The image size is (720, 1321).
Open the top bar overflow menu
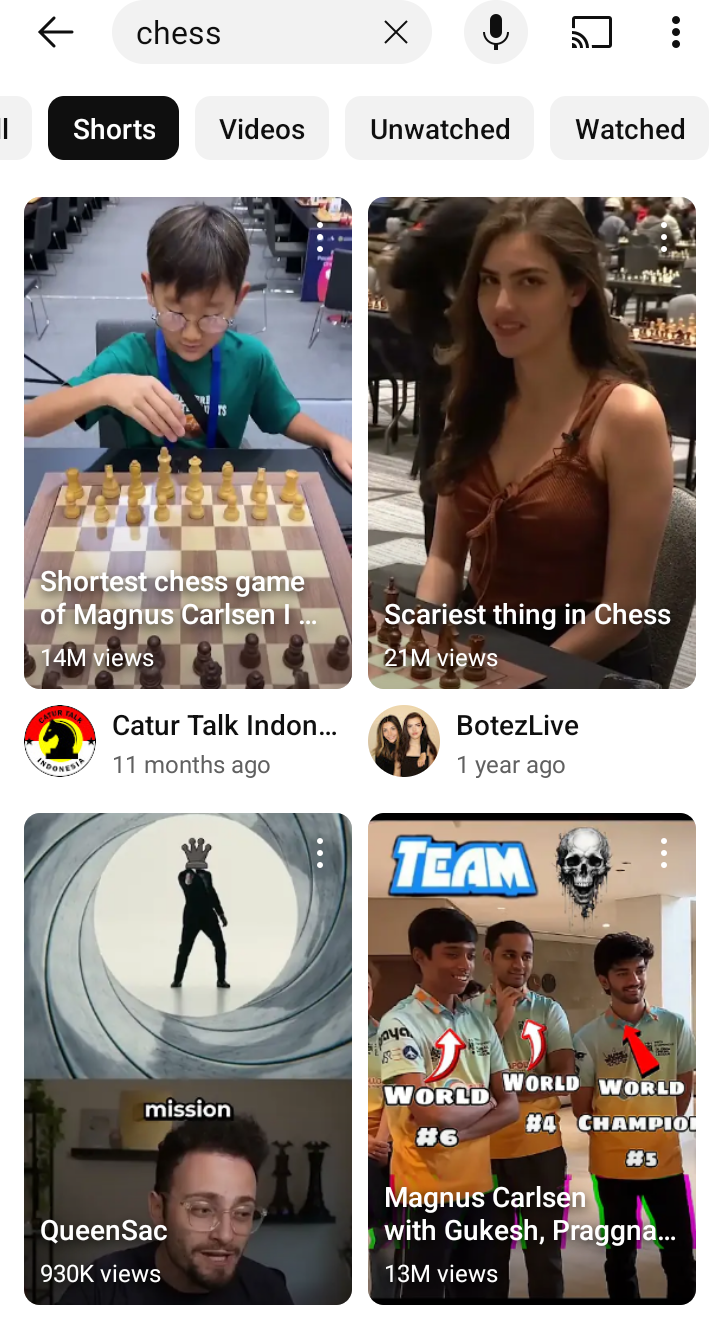676,33
